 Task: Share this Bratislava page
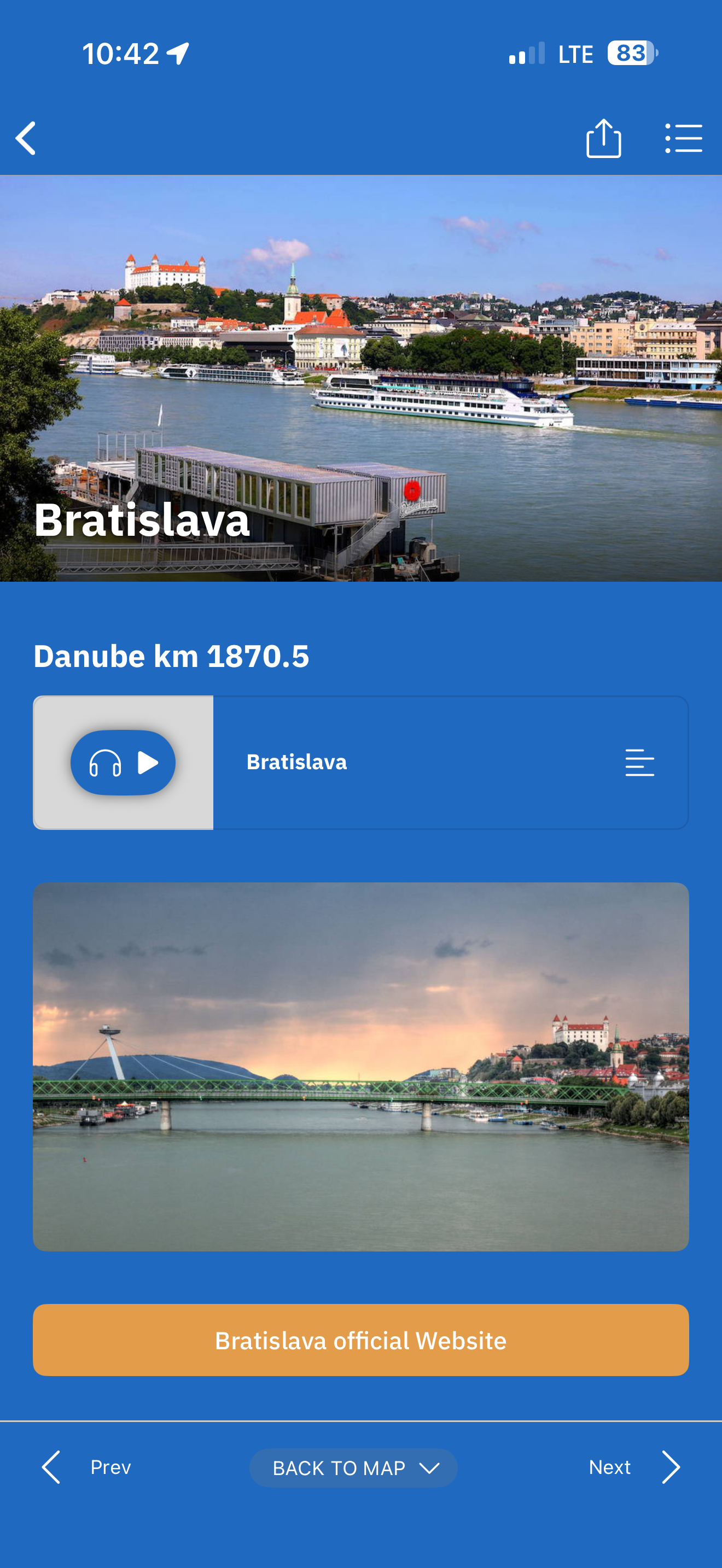pyautogui.click(x=603, y=138)
